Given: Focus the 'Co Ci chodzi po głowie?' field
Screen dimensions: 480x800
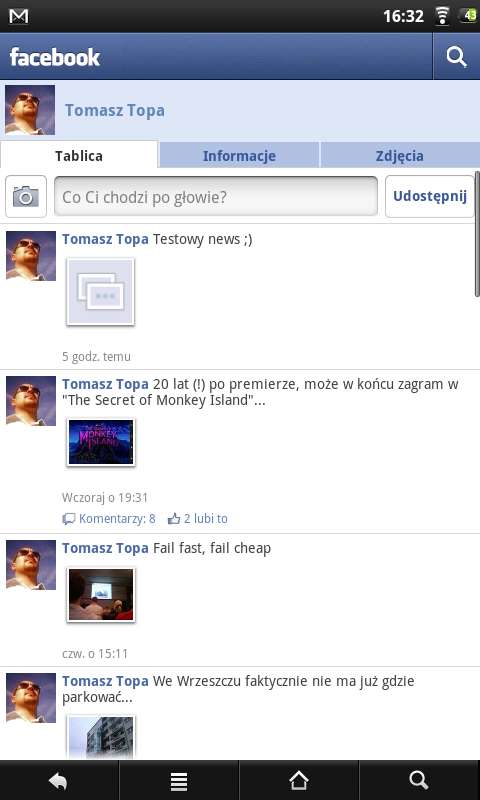Looking at the screenshot, I should pyautogui.click(x=216, y=196).
